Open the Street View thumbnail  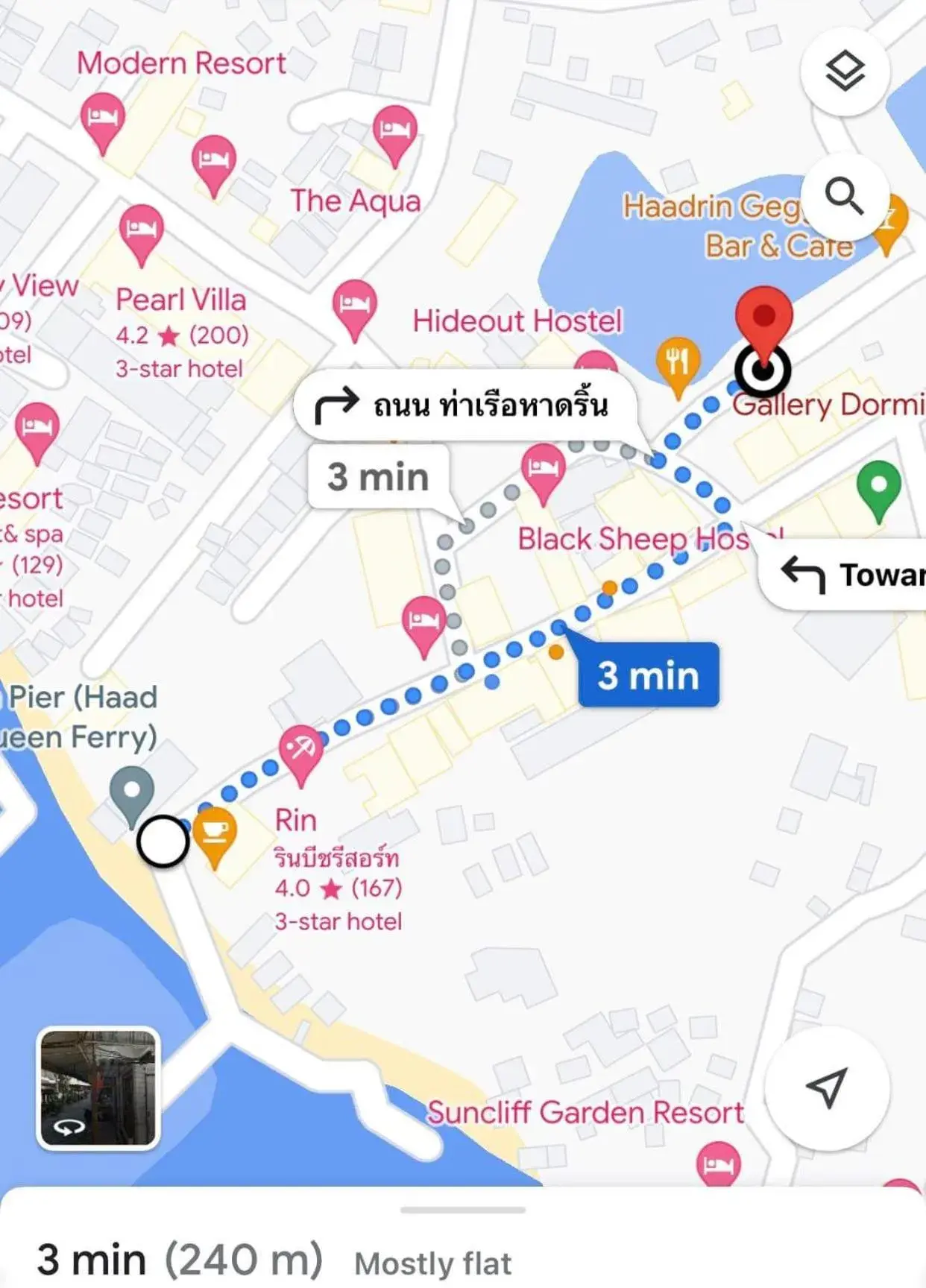(98, 1087)
